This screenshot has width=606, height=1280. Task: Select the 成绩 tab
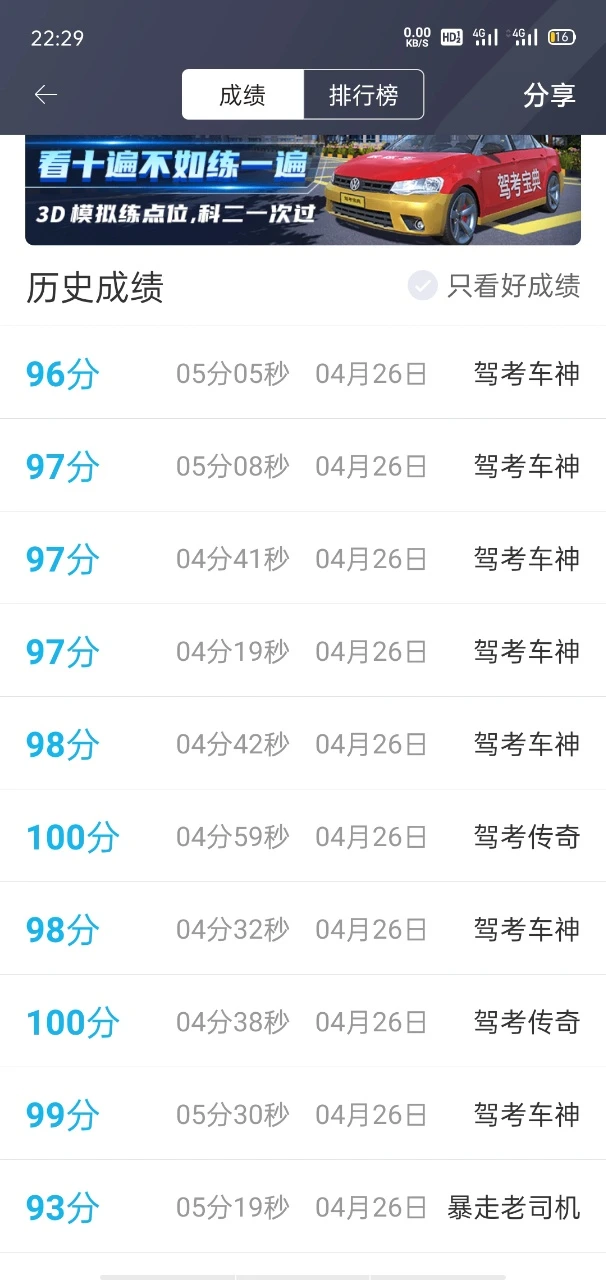pos(242,95)
